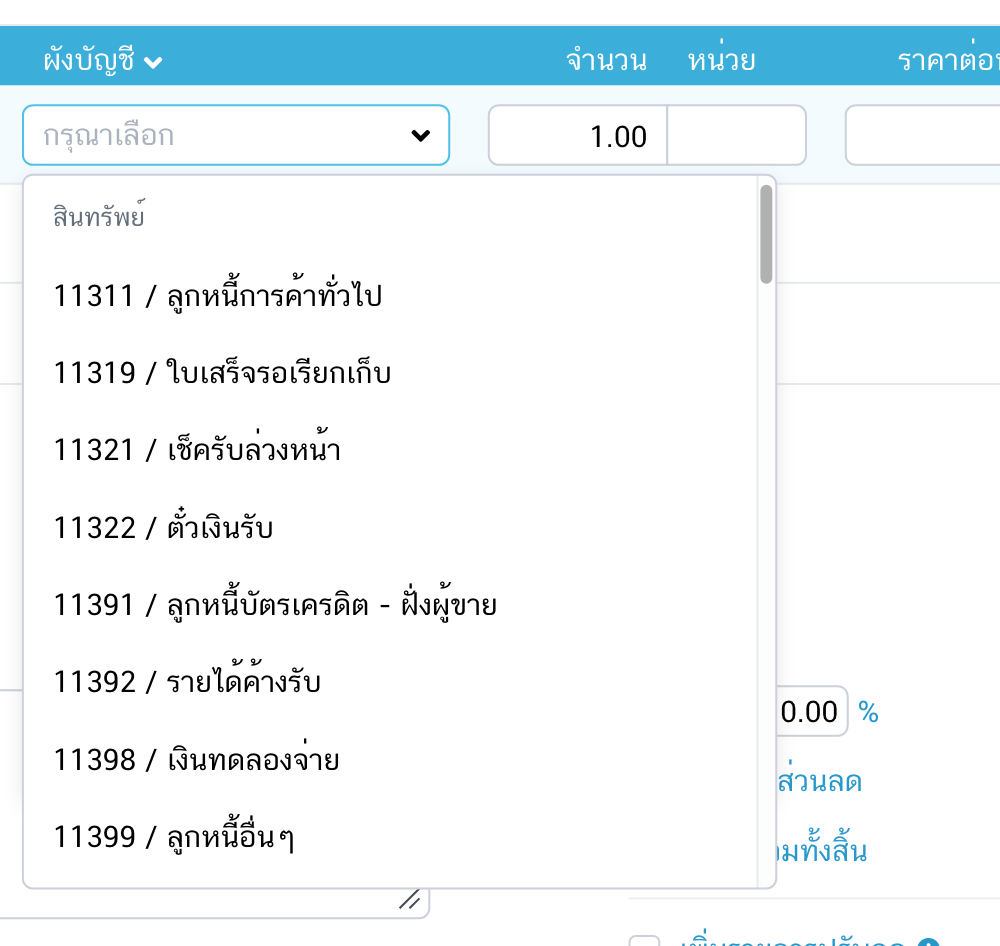Screen dimensions: 1000x946
Task: Choose account 11319 ใบเสร็จรอเรียกเก็บ
Action: [x=222, y=373]
